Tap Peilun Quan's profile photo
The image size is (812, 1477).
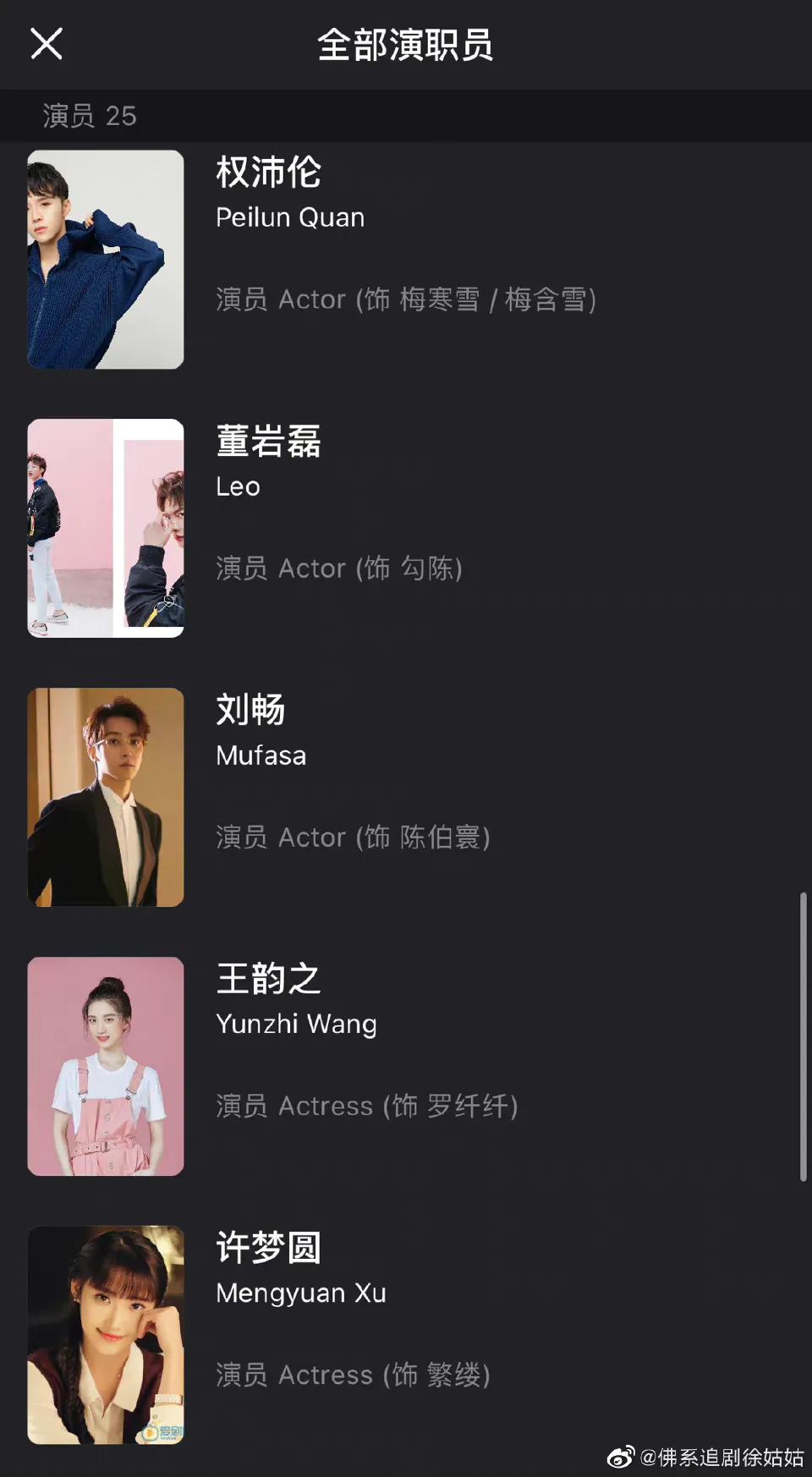click(105, 260)
